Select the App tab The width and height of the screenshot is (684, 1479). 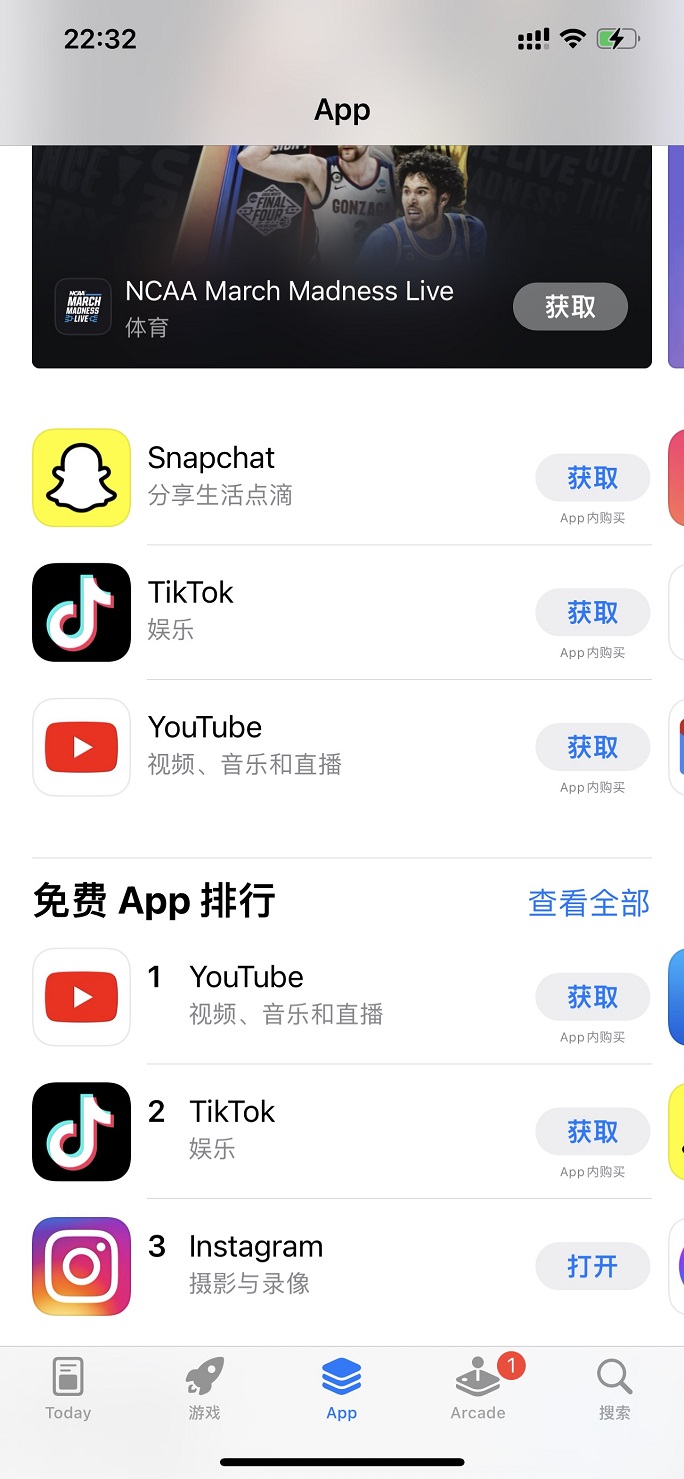click(341, 1389)
